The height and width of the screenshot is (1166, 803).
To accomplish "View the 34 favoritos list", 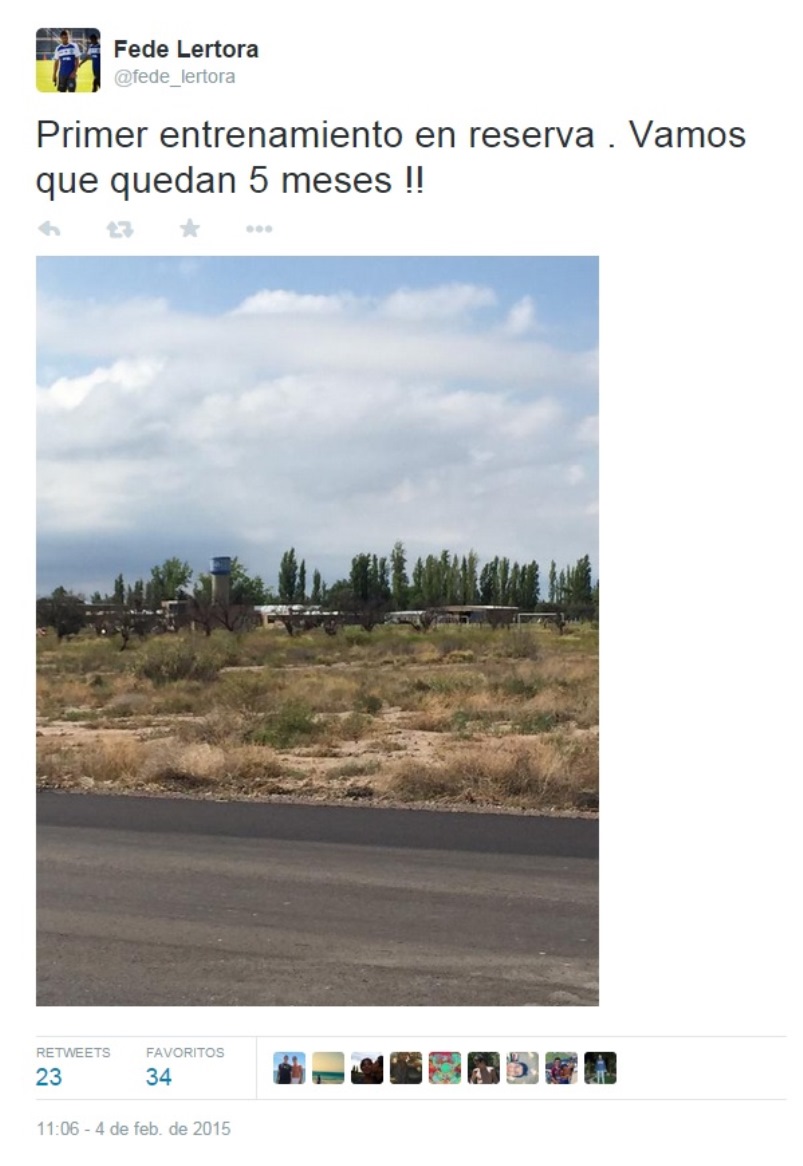I will pos(159,1077).
